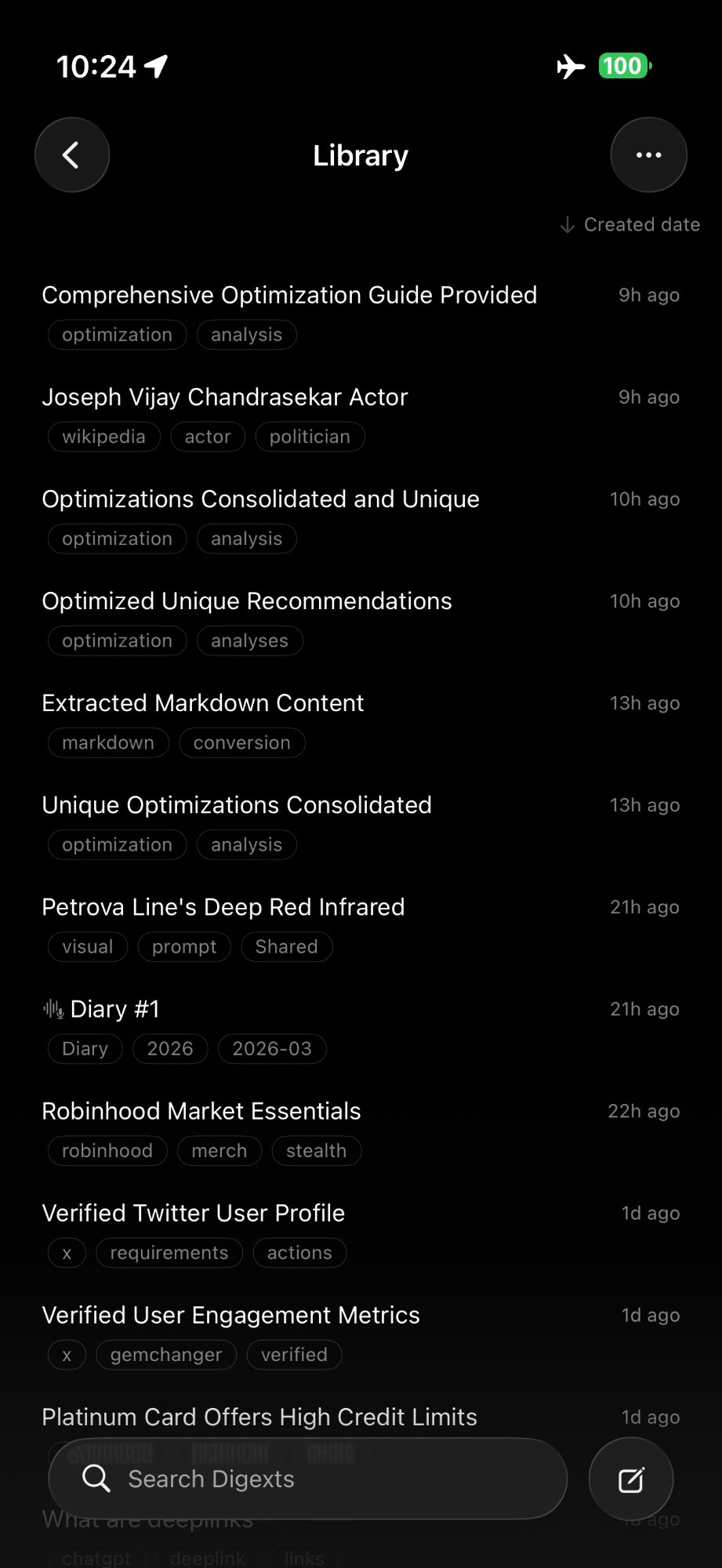Open the three-dot overflow menu
The image size is (722, 1568).
point(648,155)
